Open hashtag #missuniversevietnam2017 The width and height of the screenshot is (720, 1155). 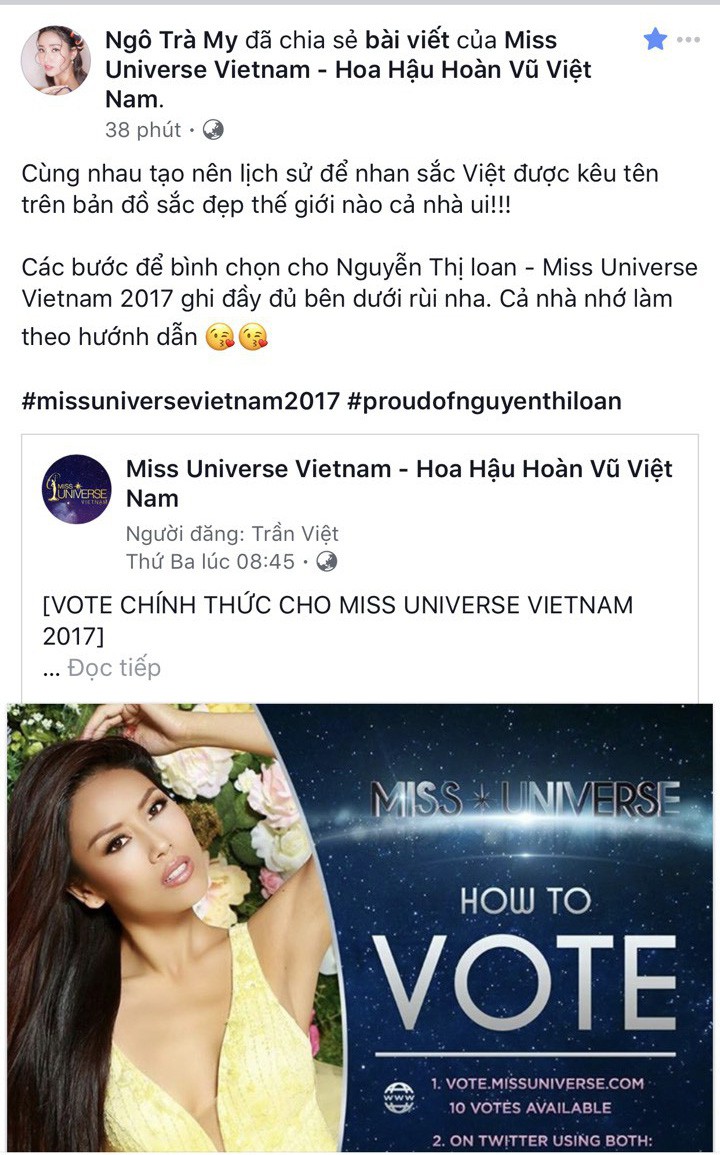(181, 401)
